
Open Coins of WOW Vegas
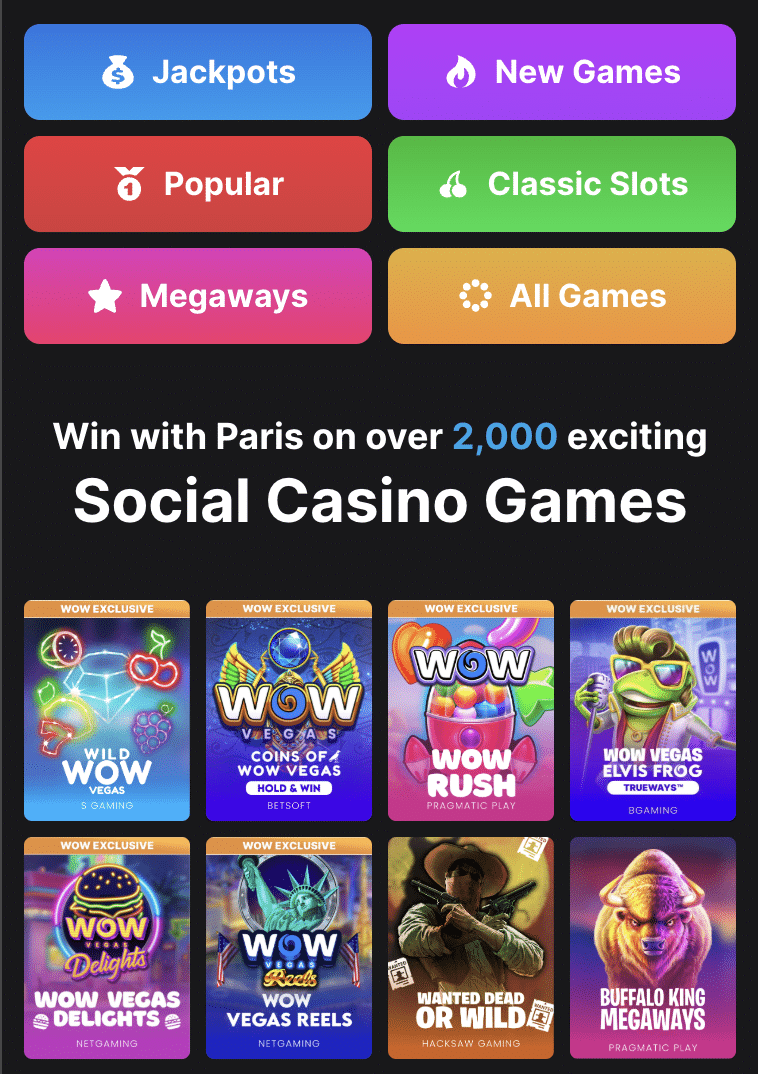click(289, 710)
